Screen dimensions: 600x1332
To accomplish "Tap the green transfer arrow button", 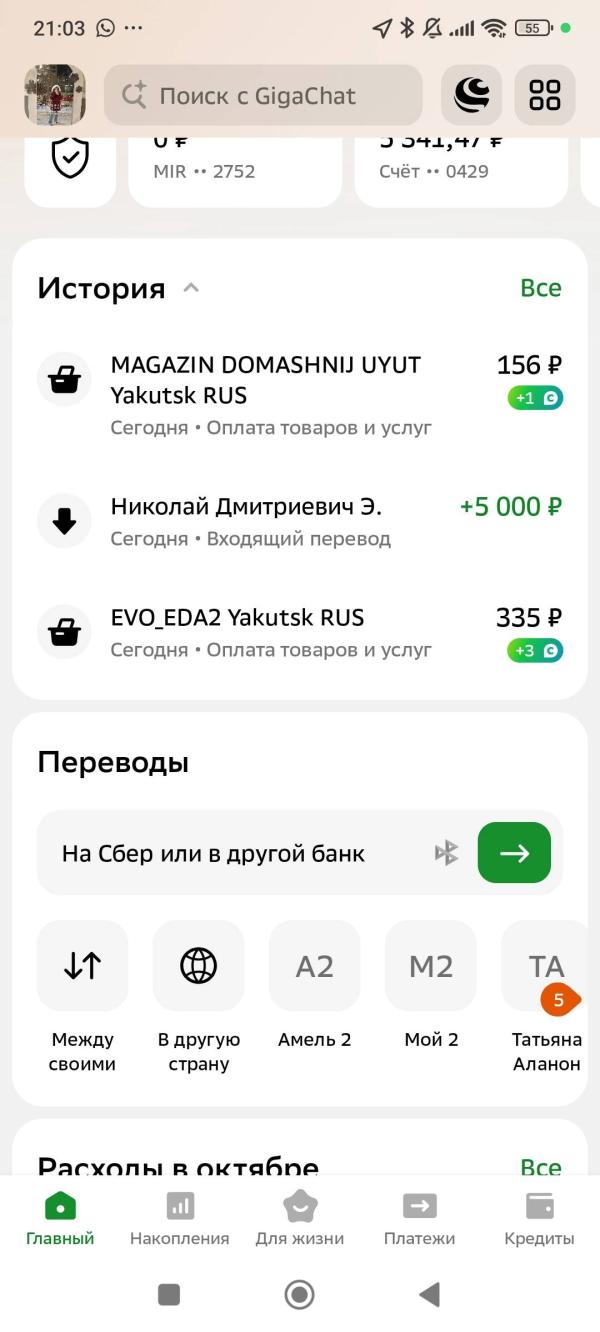I will [514, 853].
